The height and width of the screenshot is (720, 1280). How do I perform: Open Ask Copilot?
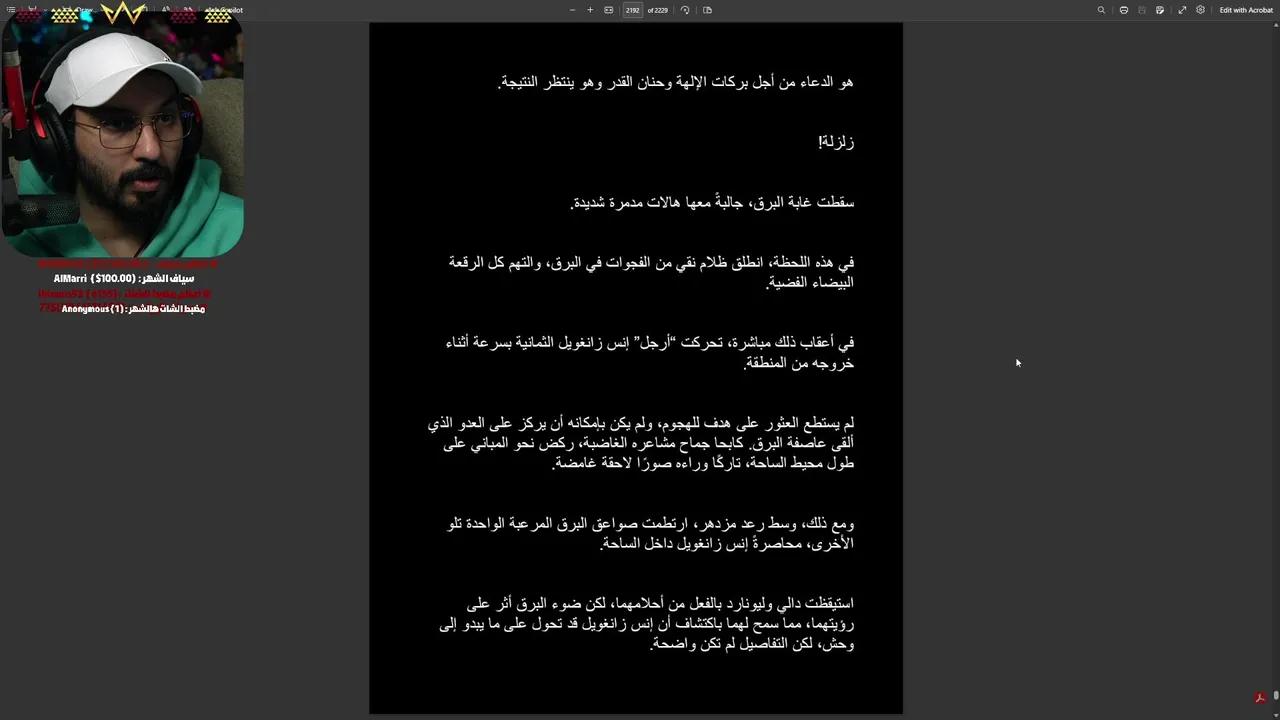(224, 10)
